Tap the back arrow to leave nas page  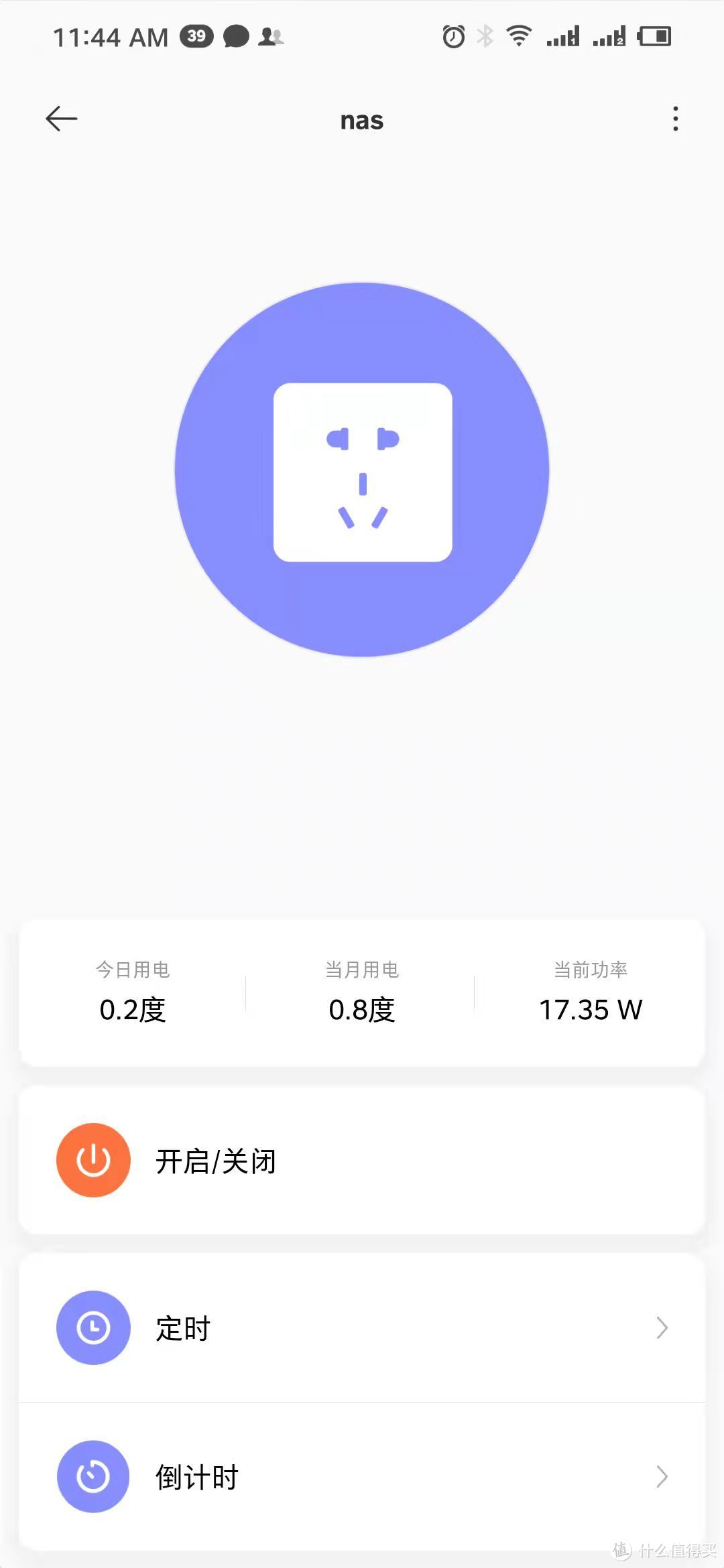point(61,118)
